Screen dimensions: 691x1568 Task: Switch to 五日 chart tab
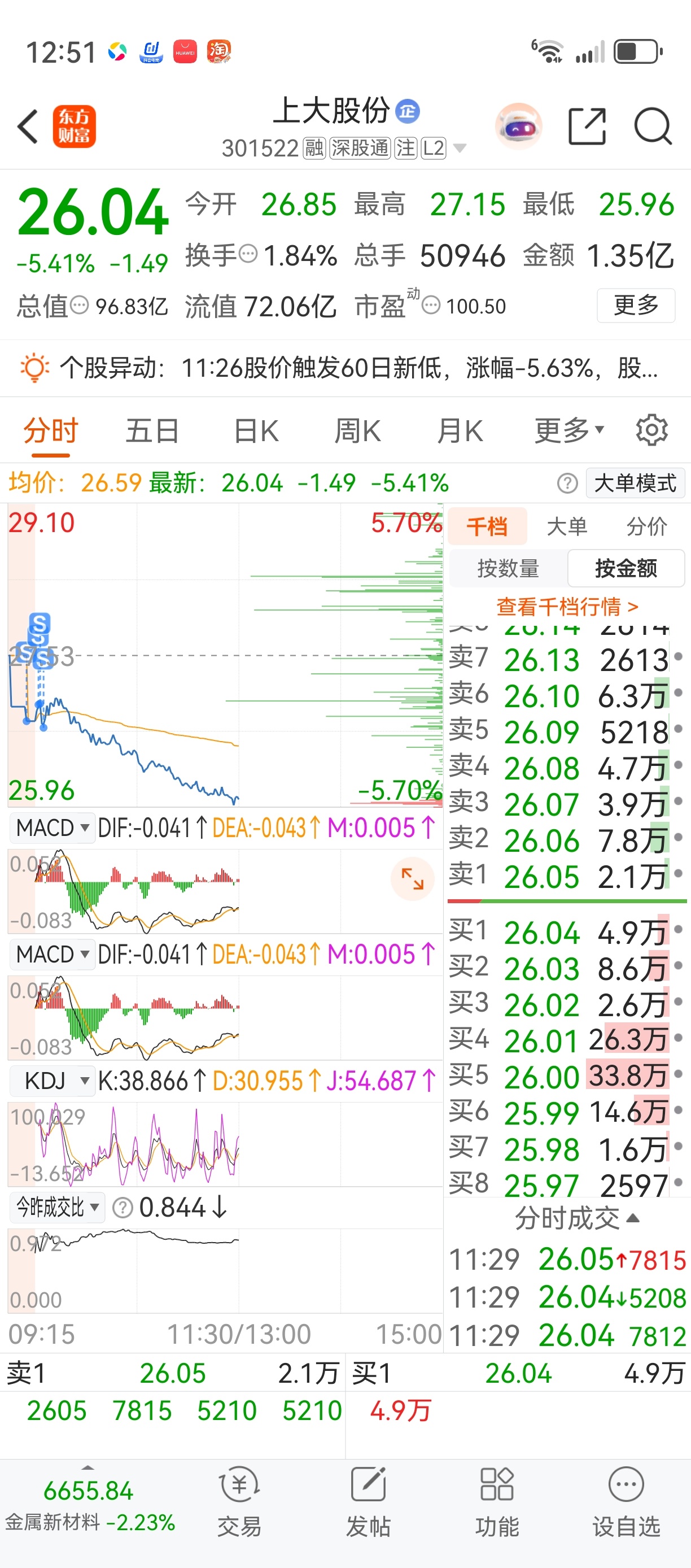(151, 431)
